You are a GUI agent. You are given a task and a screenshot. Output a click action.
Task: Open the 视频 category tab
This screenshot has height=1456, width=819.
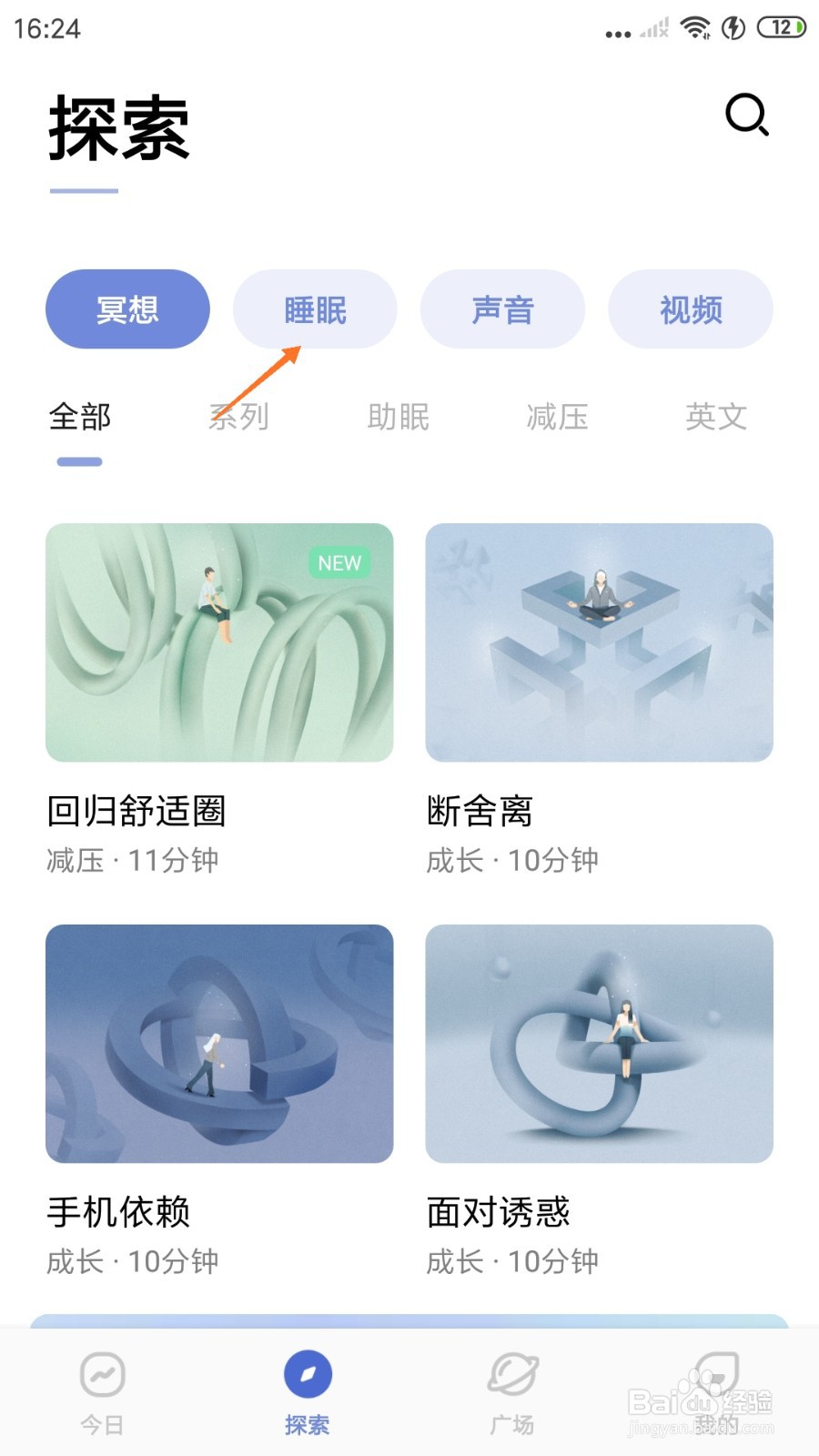coord(690,309)
